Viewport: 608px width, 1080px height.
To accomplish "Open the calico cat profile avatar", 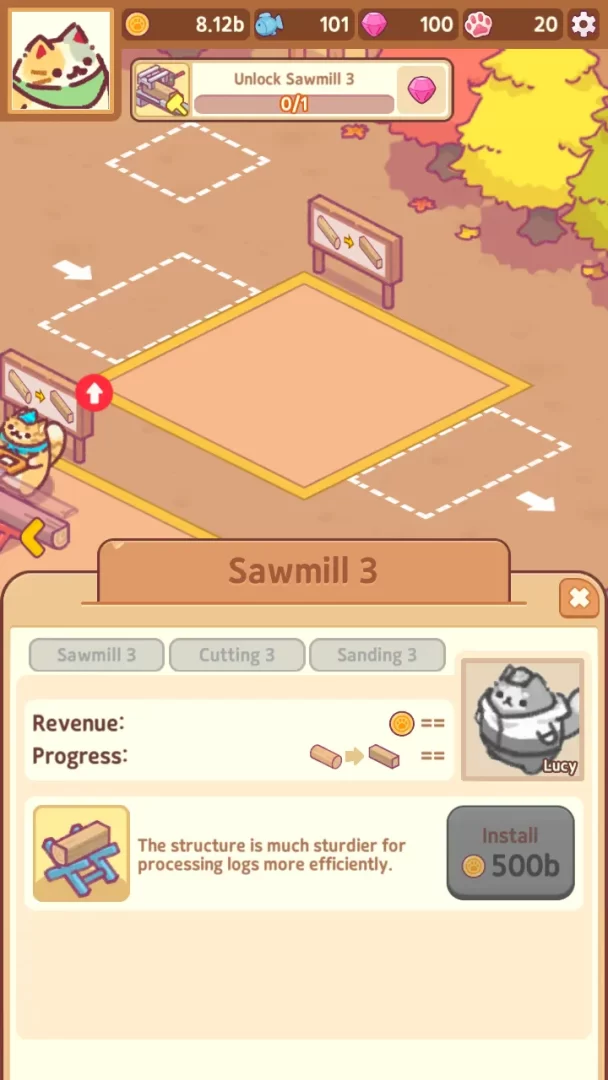I will tap(60, 60).
